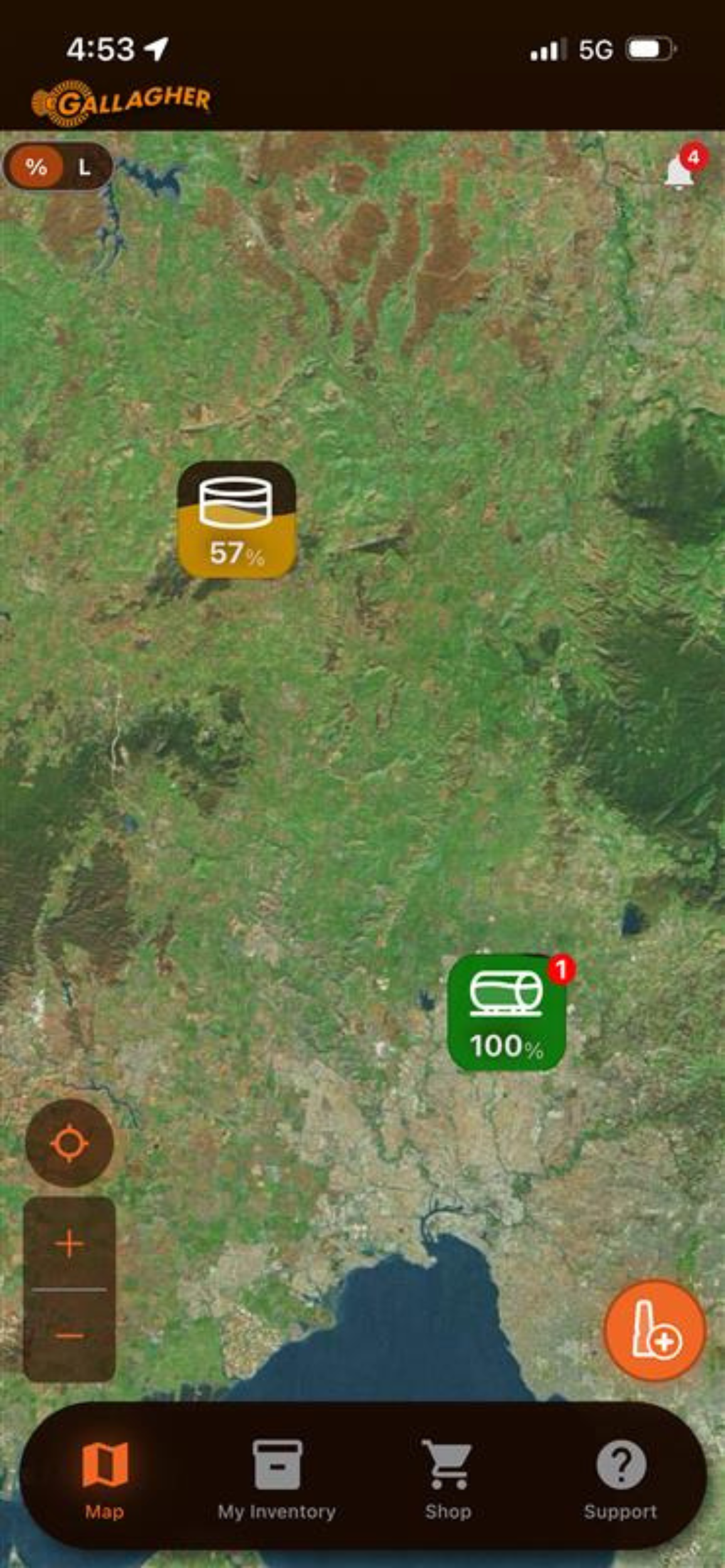Image resolution: width=725 pixels, height=1568 pixels.
Task: Center map on my location
Action: click(69, 1142)
